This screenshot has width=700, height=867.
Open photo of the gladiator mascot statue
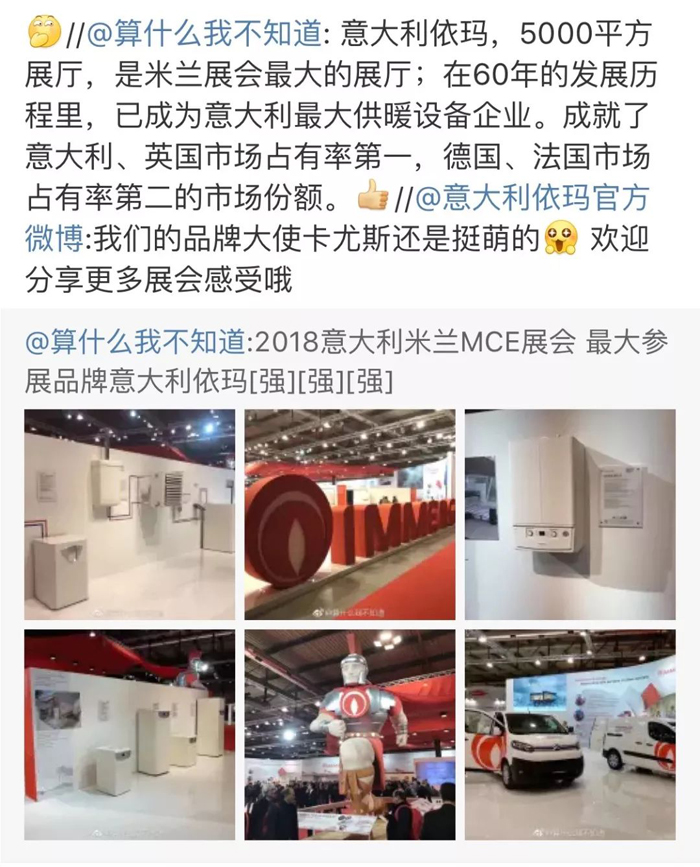pos(350,733)
